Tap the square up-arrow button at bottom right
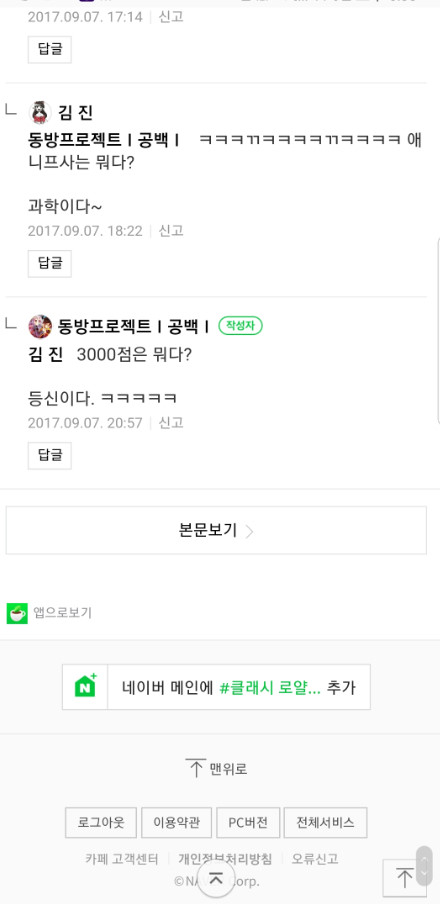Screen dimensions: 440x904 coord(404,878)
